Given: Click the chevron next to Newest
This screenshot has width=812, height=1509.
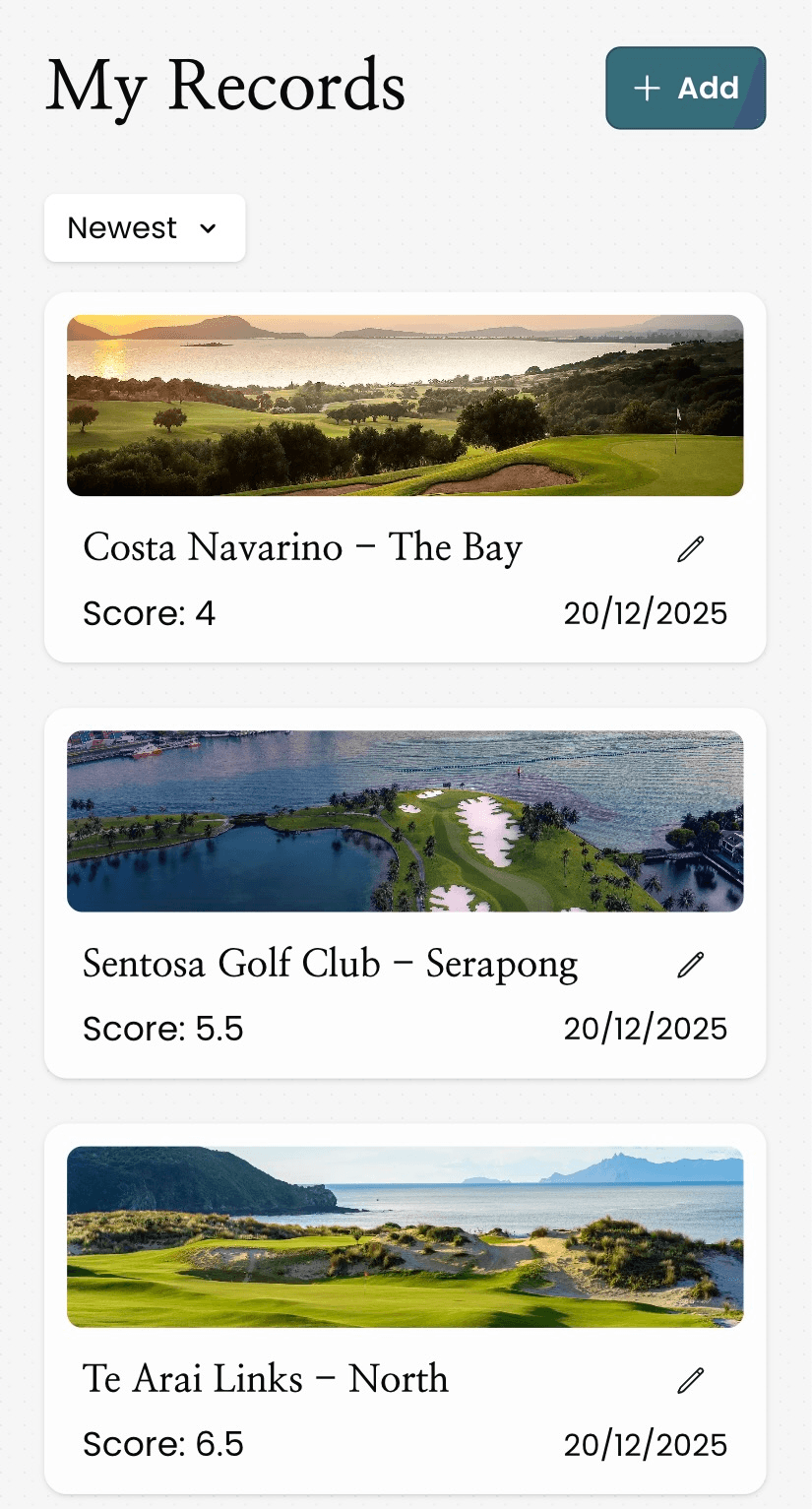Looking at the screenshot, I should point(208,228).
